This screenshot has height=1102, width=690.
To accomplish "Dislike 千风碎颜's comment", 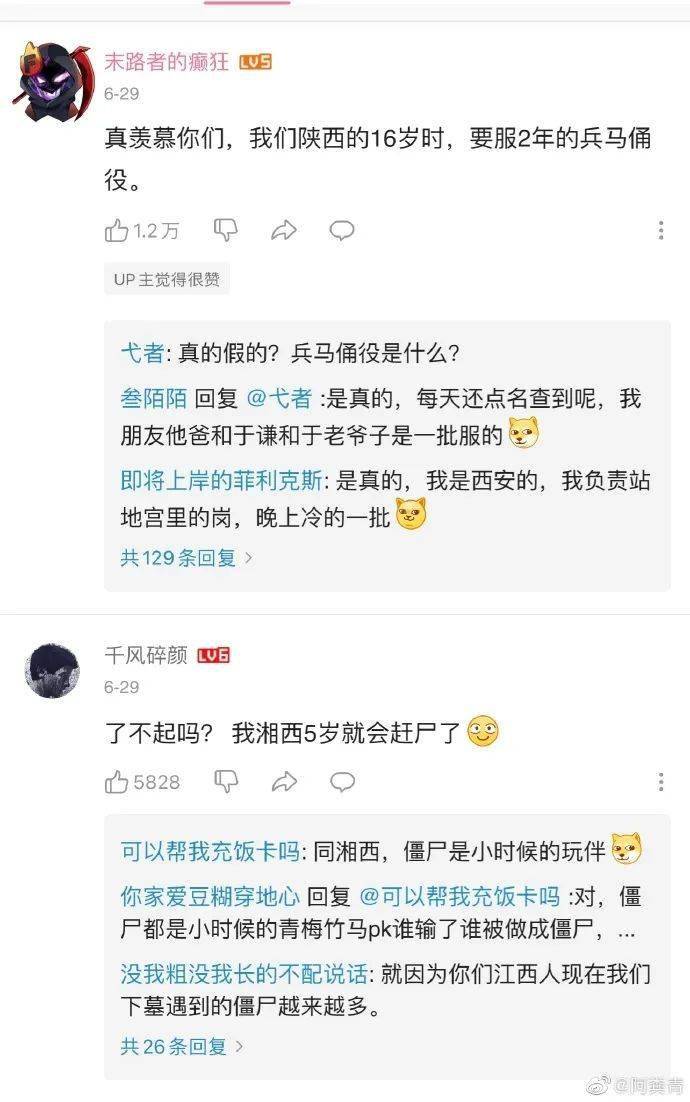I will (226, 782).
